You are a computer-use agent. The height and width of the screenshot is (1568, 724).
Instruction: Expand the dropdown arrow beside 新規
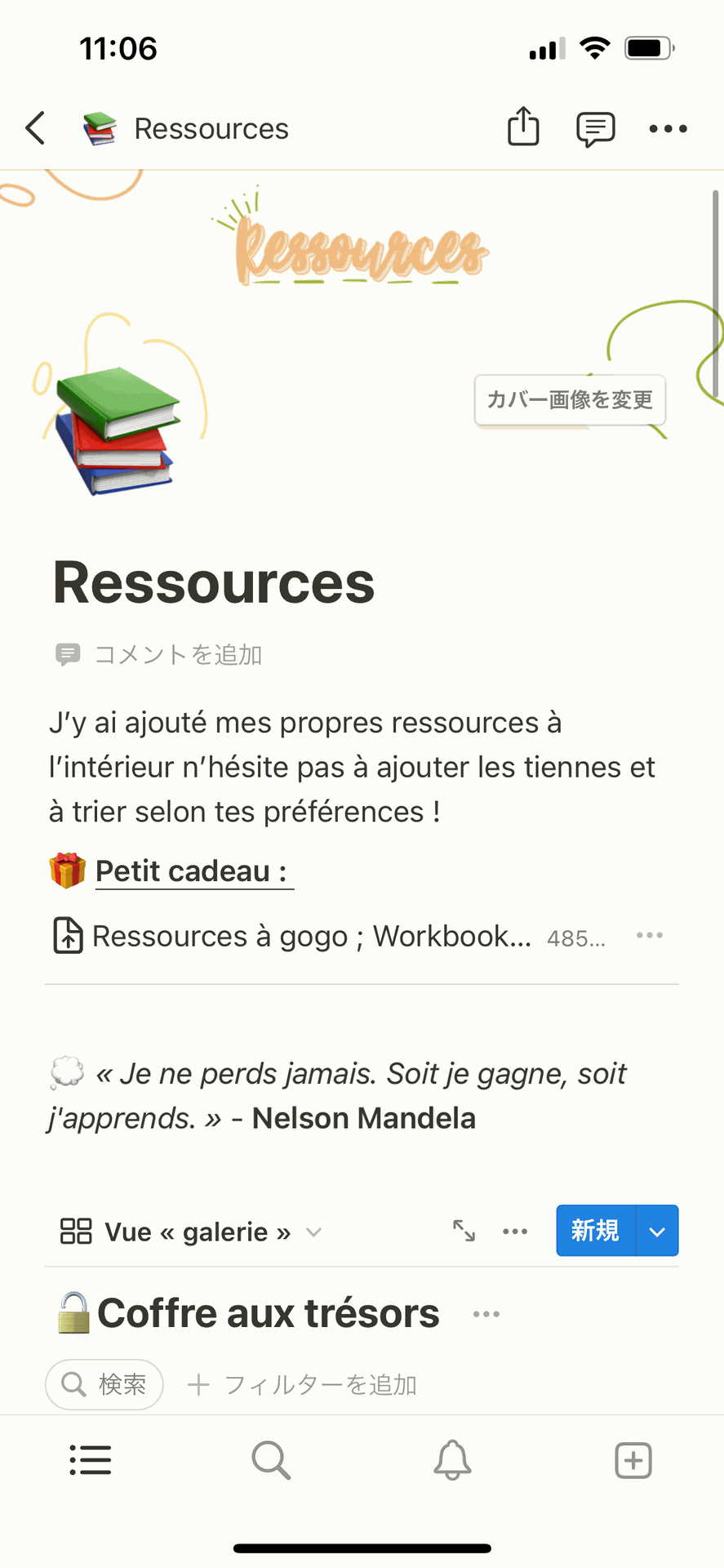(658, 1231)
